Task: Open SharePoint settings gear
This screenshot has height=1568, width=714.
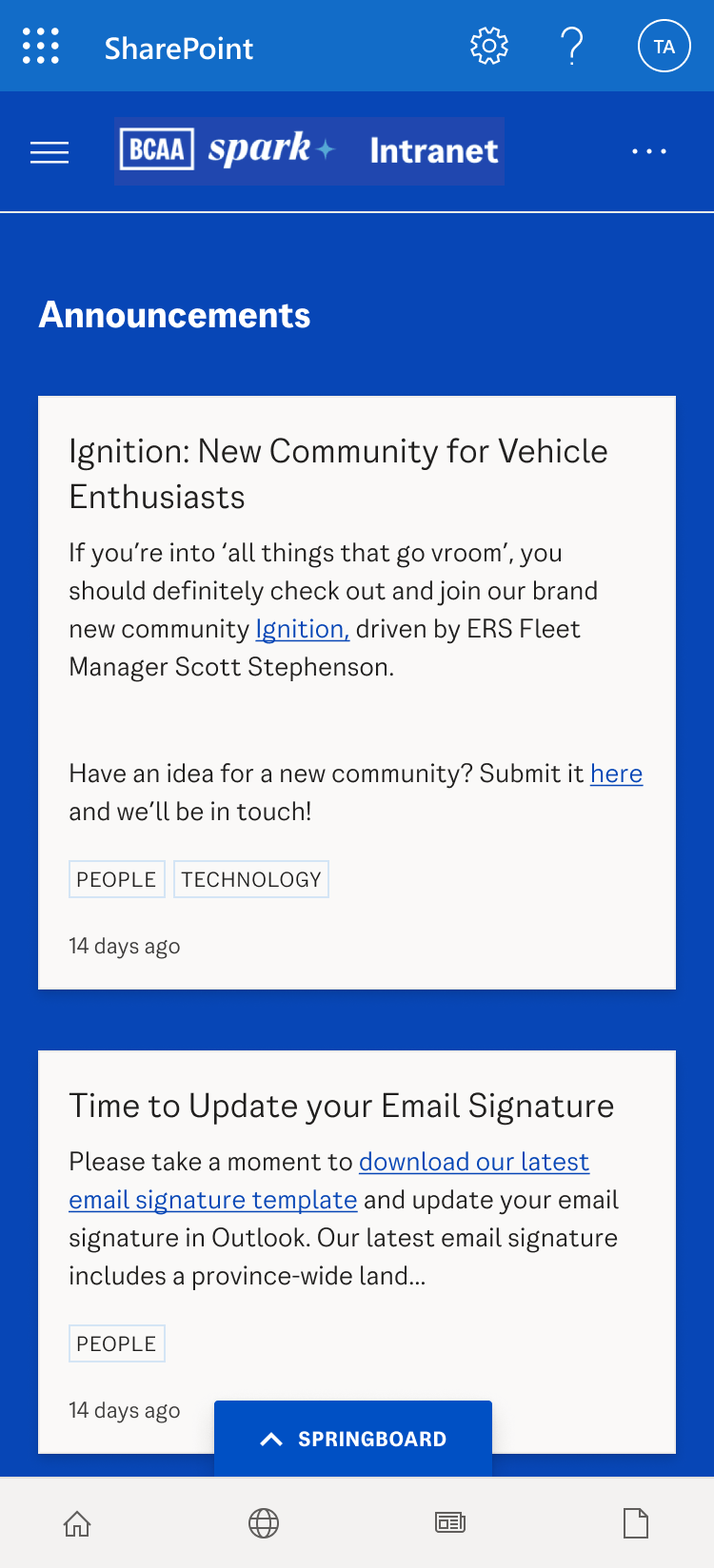Action: [x=487, y=45]
